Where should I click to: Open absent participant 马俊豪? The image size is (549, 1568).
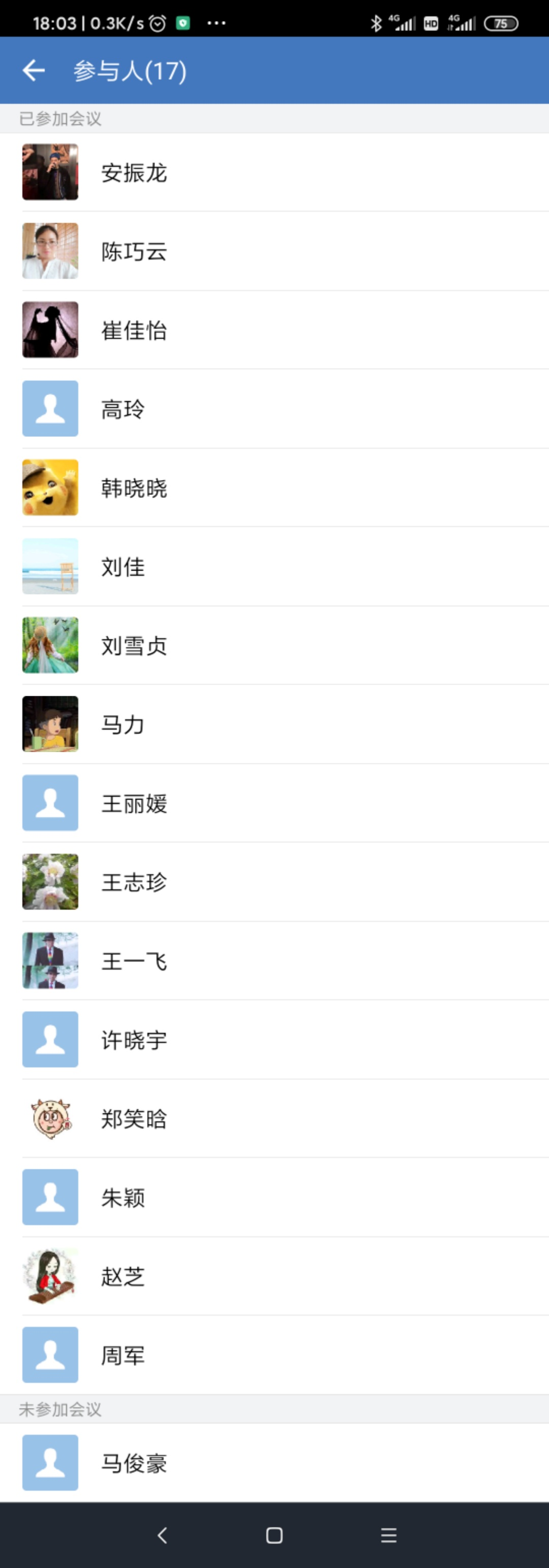pos(134,1463)
